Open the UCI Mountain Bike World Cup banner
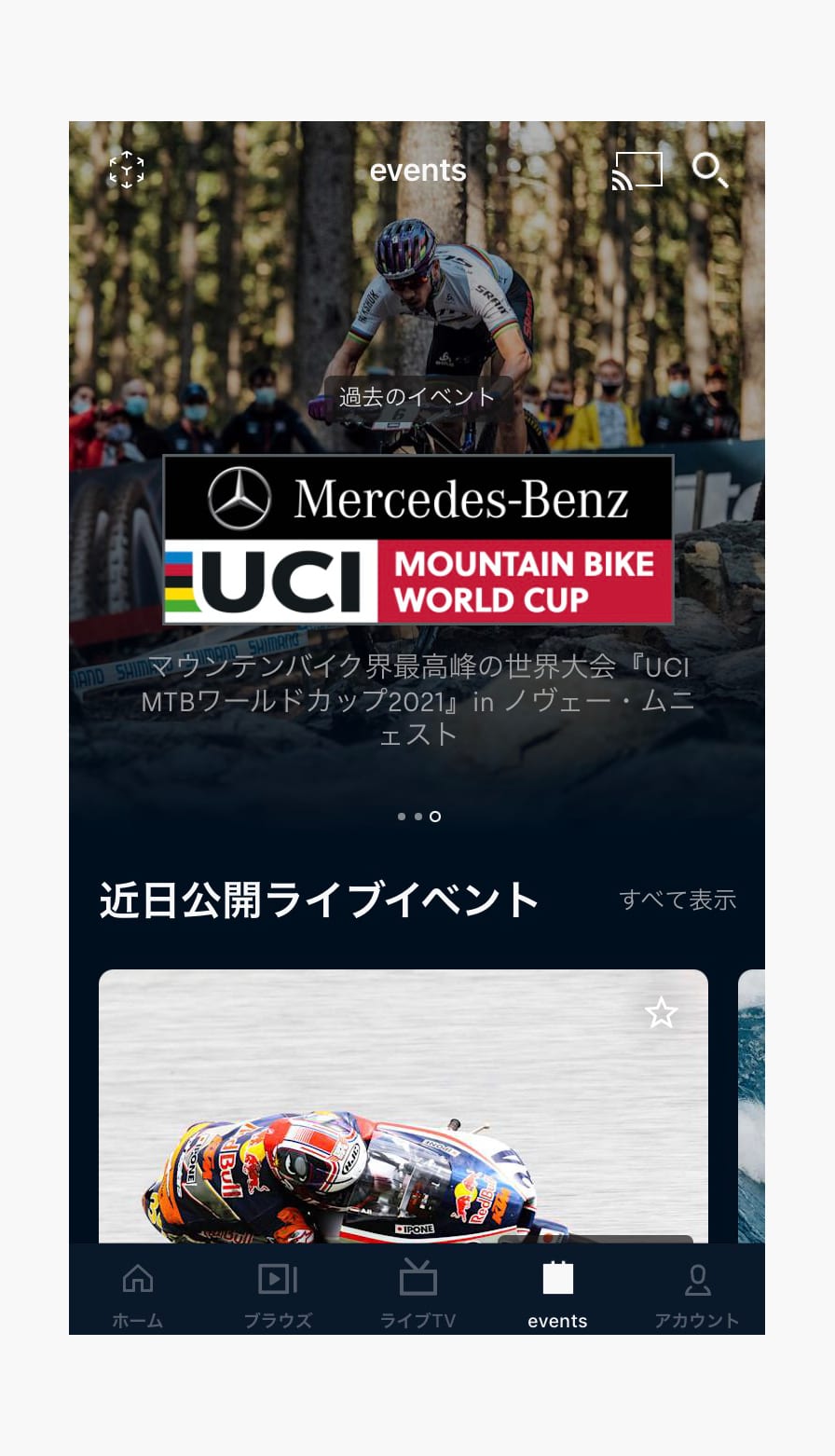 tap(417, 540)
